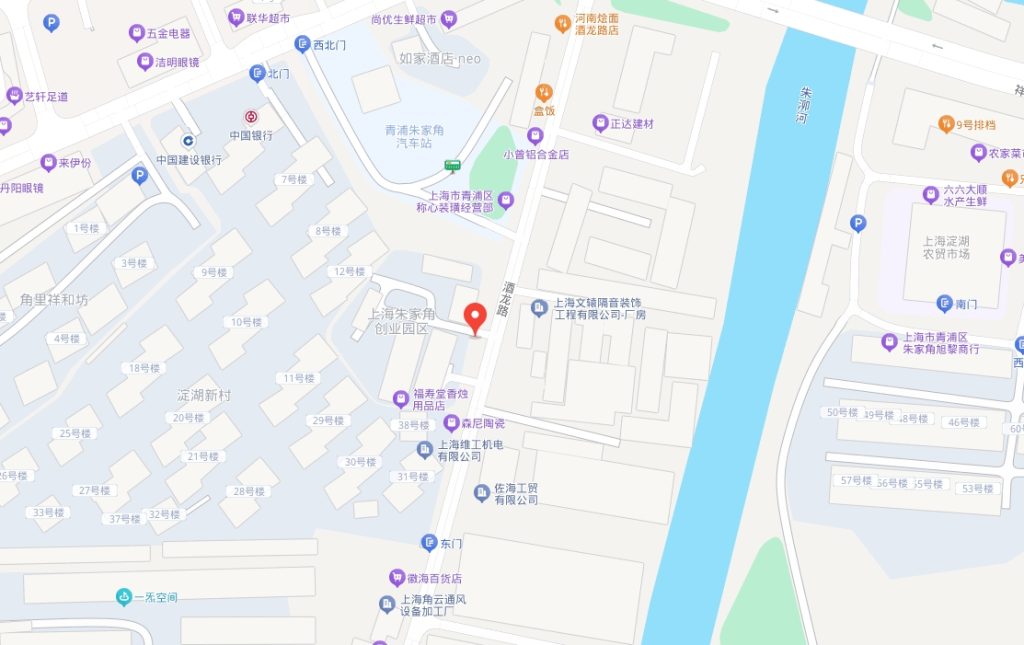This screenshot has height=645, width=1024.
Task: Tap the 徽海百货店 shop marker
Action: coord(396,577)
